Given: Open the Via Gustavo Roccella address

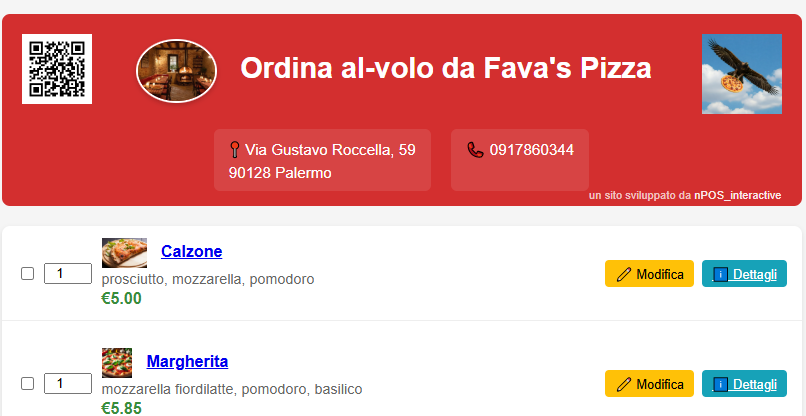Looking at the screenshot, I should pyautogui.click(x=329, y=150).
